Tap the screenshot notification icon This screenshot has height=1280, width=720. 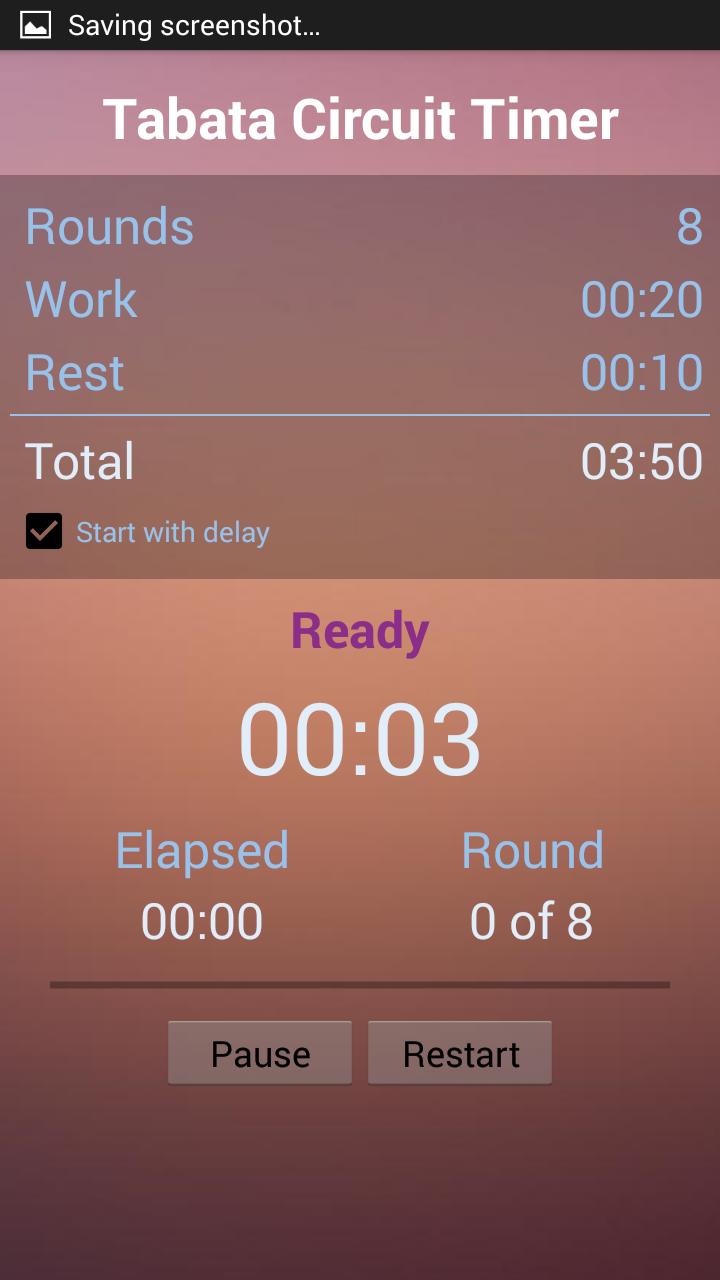(36, 25)
